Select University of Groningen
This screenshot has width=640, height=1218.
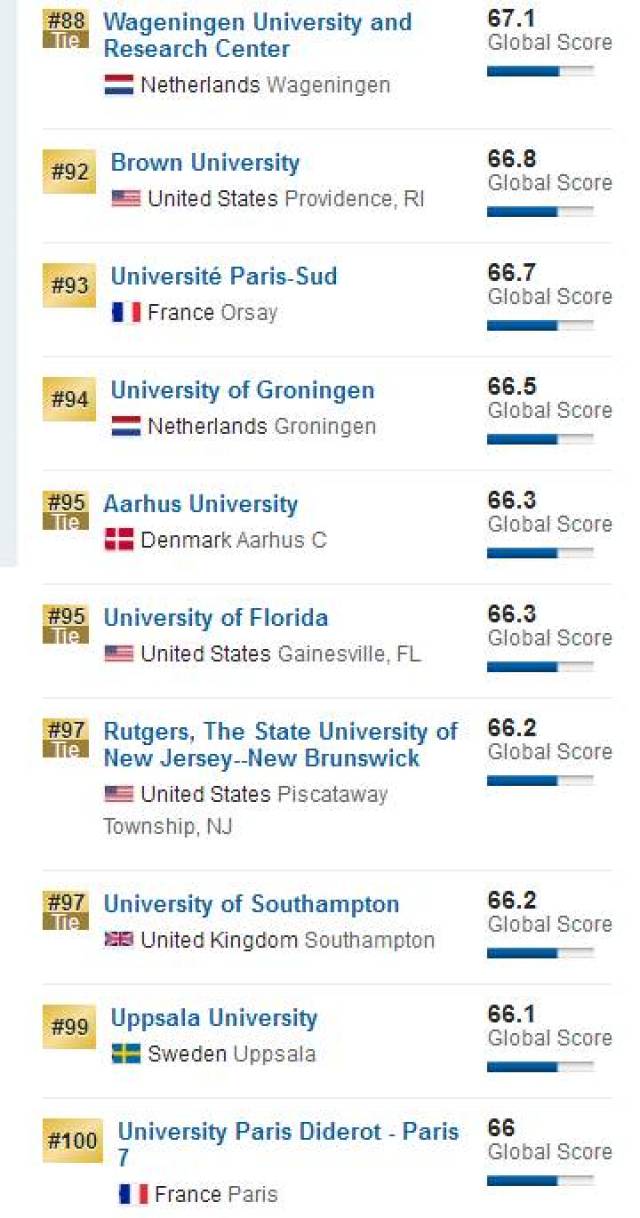[x=242, y=391]
